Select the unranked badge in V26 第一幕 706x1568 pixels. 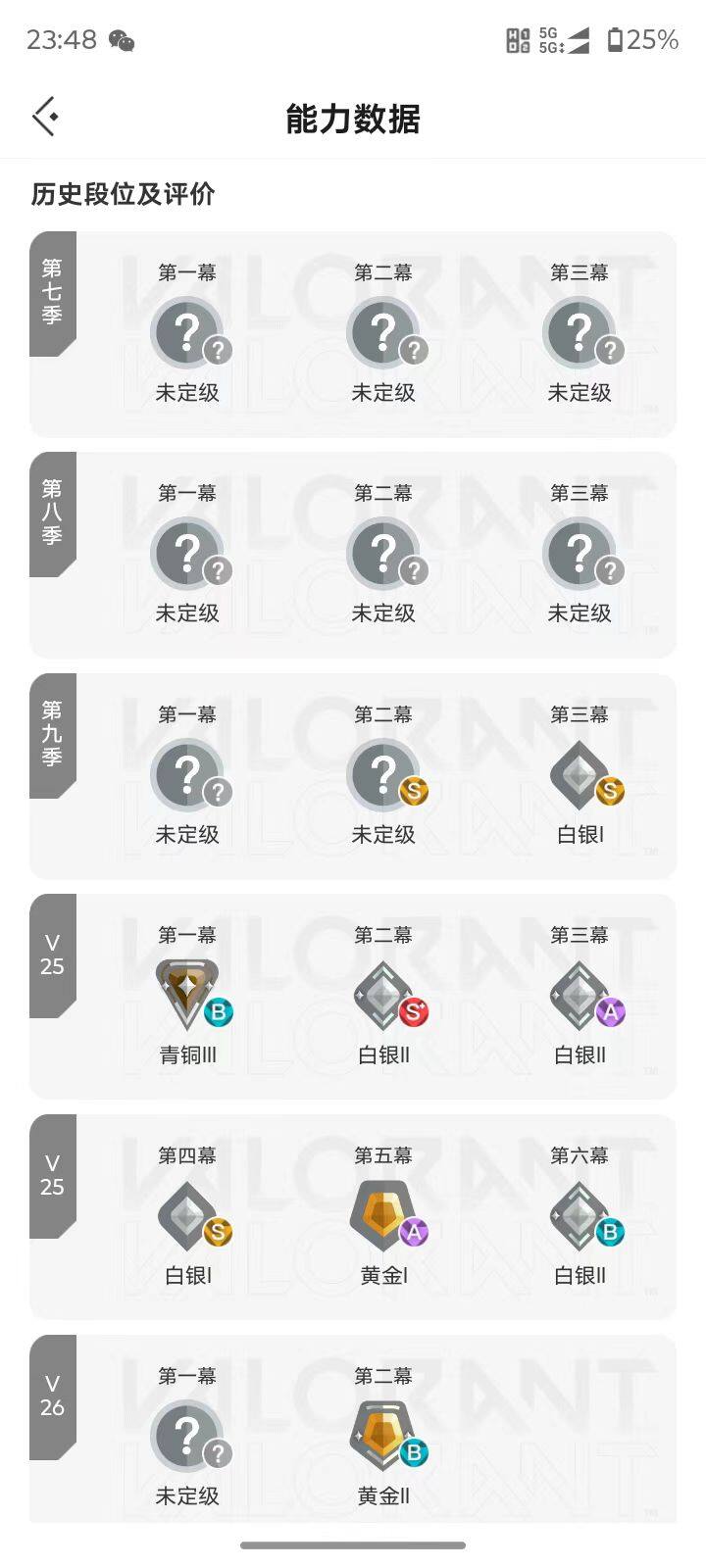(188, 1434)
